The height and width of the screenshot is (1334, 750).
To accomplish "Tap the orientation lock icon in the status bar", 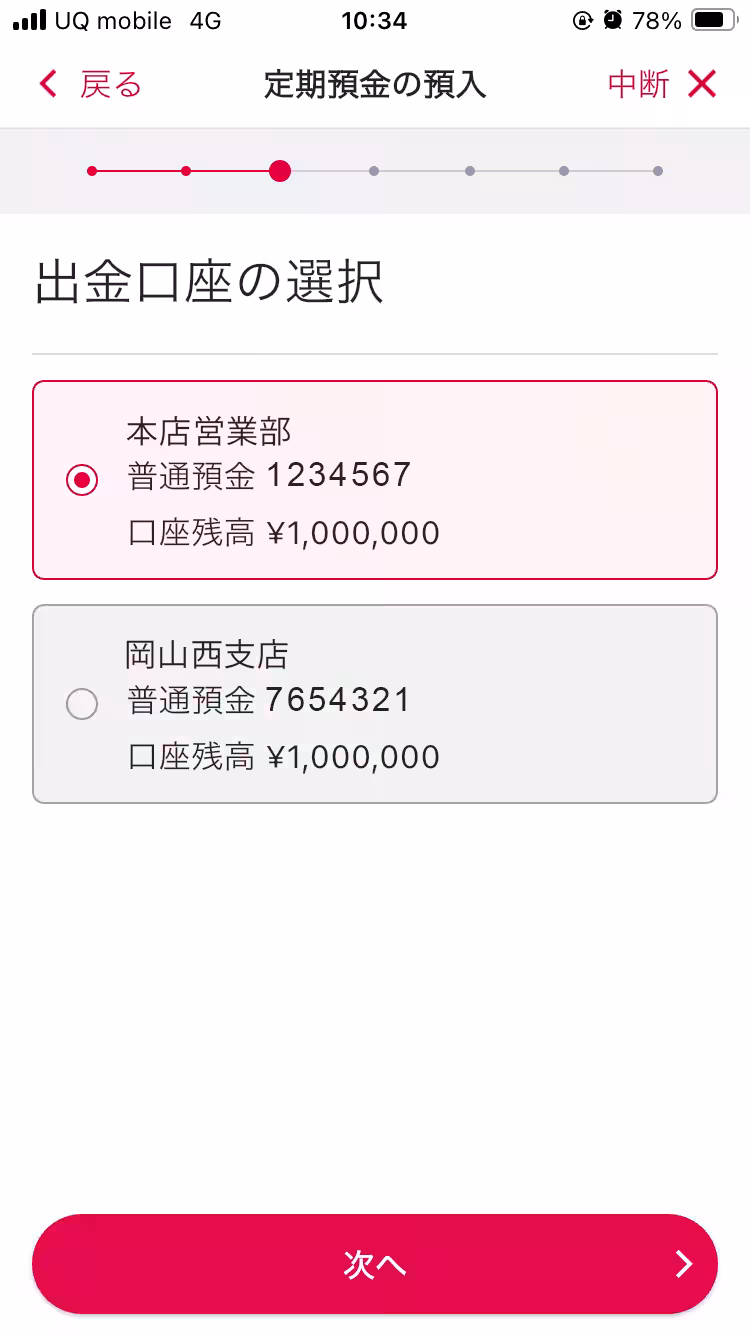I will pos(581,20).
